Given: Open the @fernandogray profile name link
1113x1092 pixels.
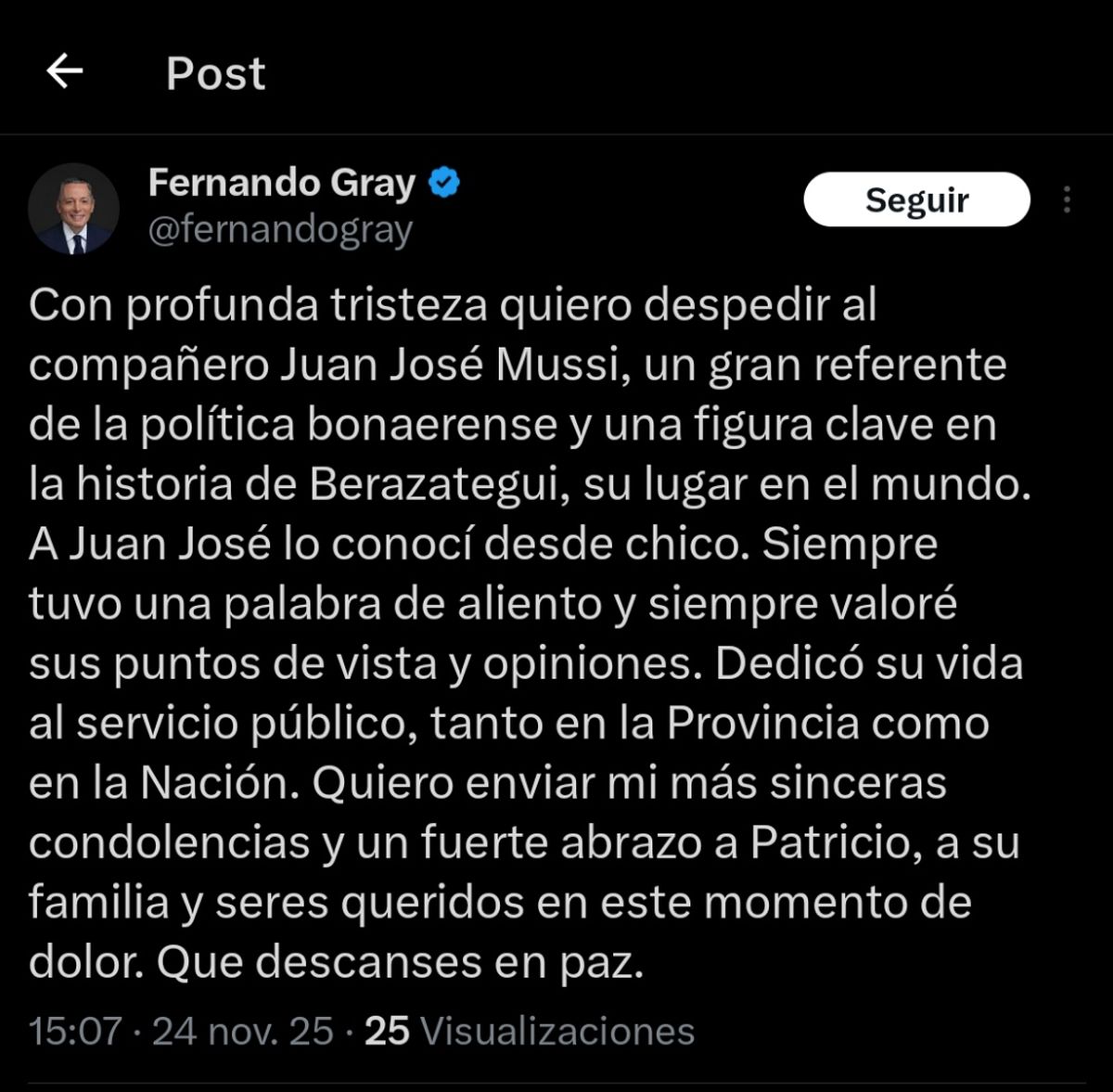Looking at the screenshot, I should (x=280, y=230).
